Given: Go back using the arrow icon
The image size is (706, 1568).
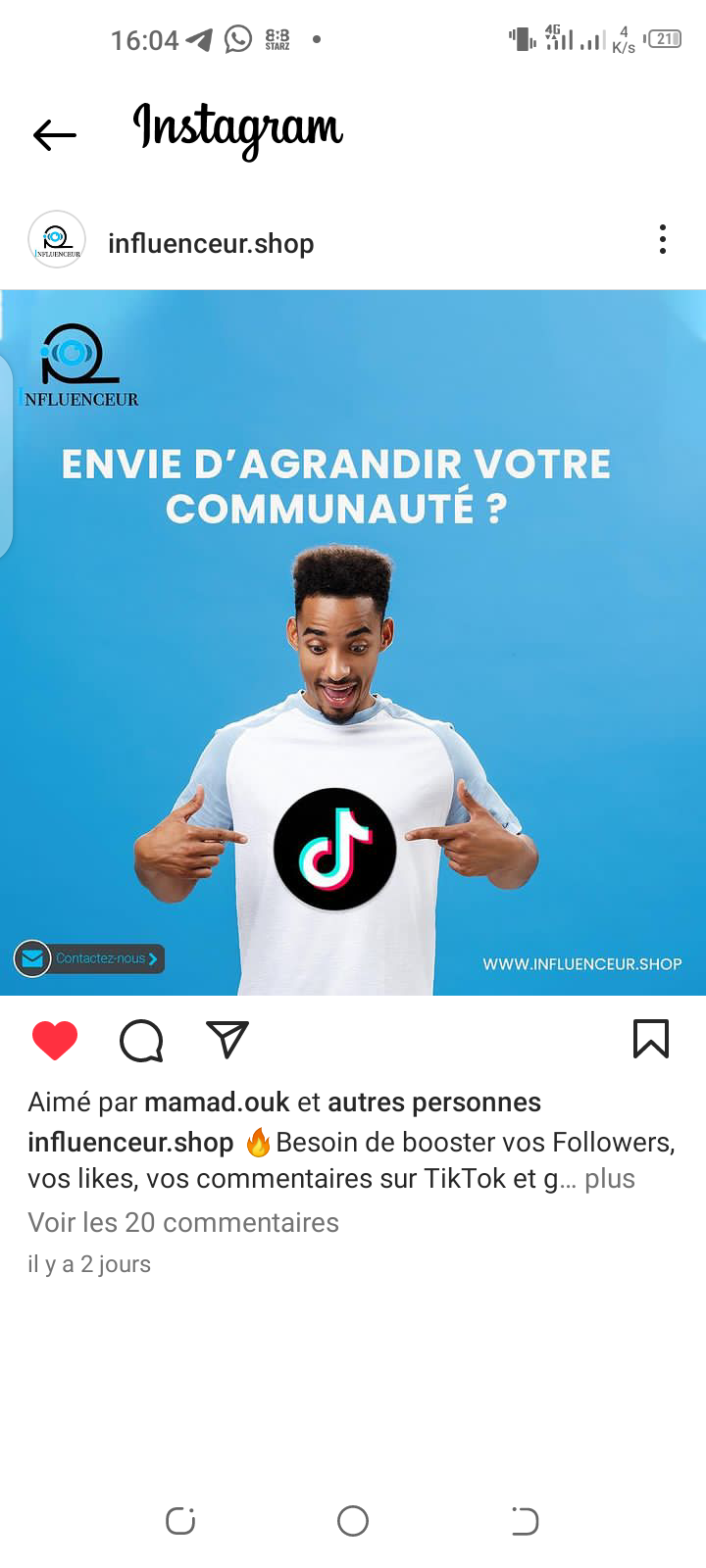Looking at the screenshot, I should click(x=54, y=134).
